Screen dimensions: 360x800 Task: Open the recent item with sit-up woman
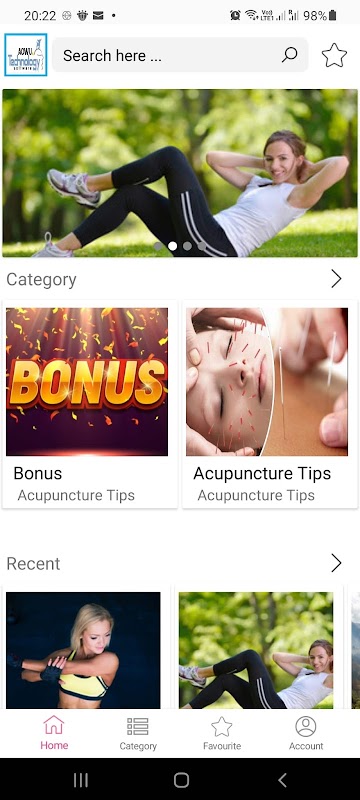(256, 650)
